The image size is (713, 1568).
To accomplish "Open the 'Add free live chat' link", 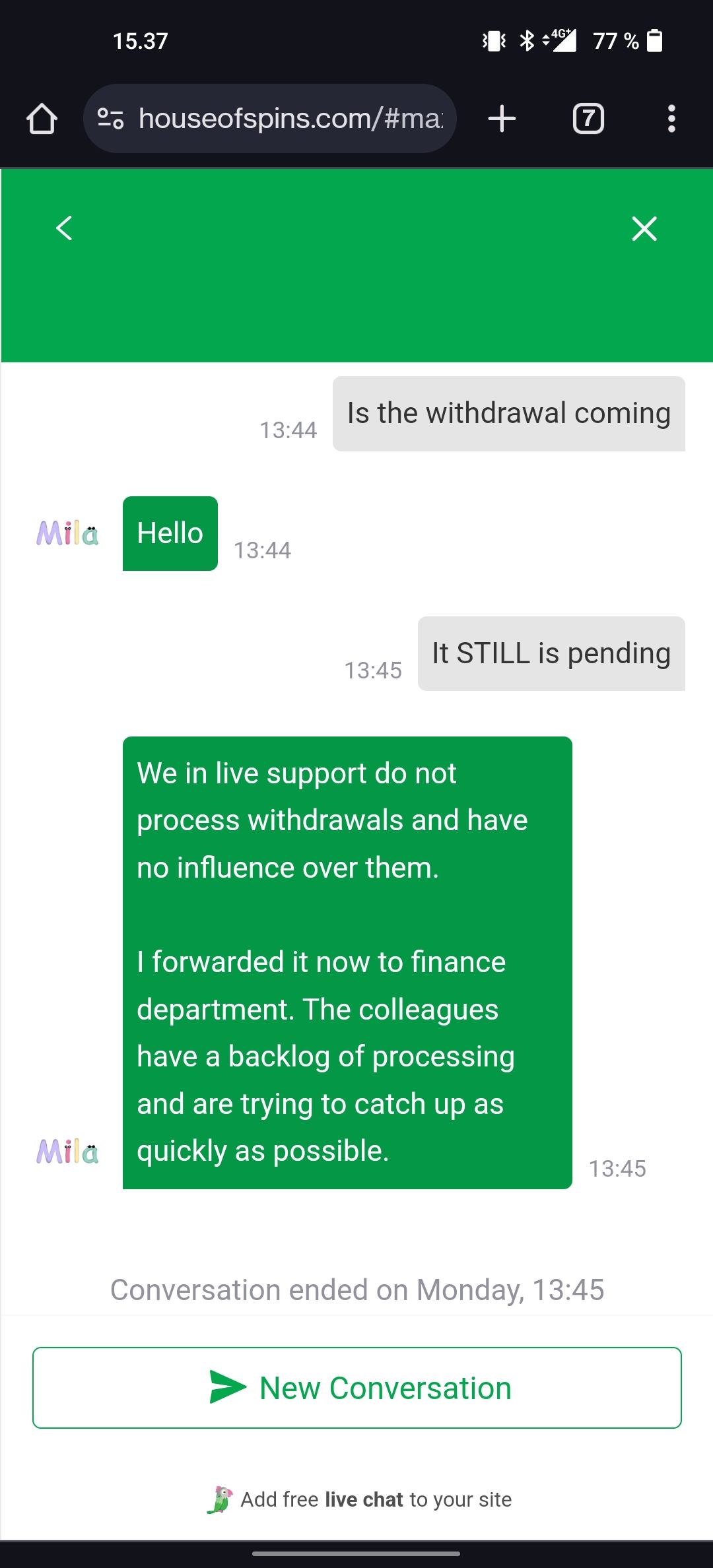I will (x=360, y=1499).
